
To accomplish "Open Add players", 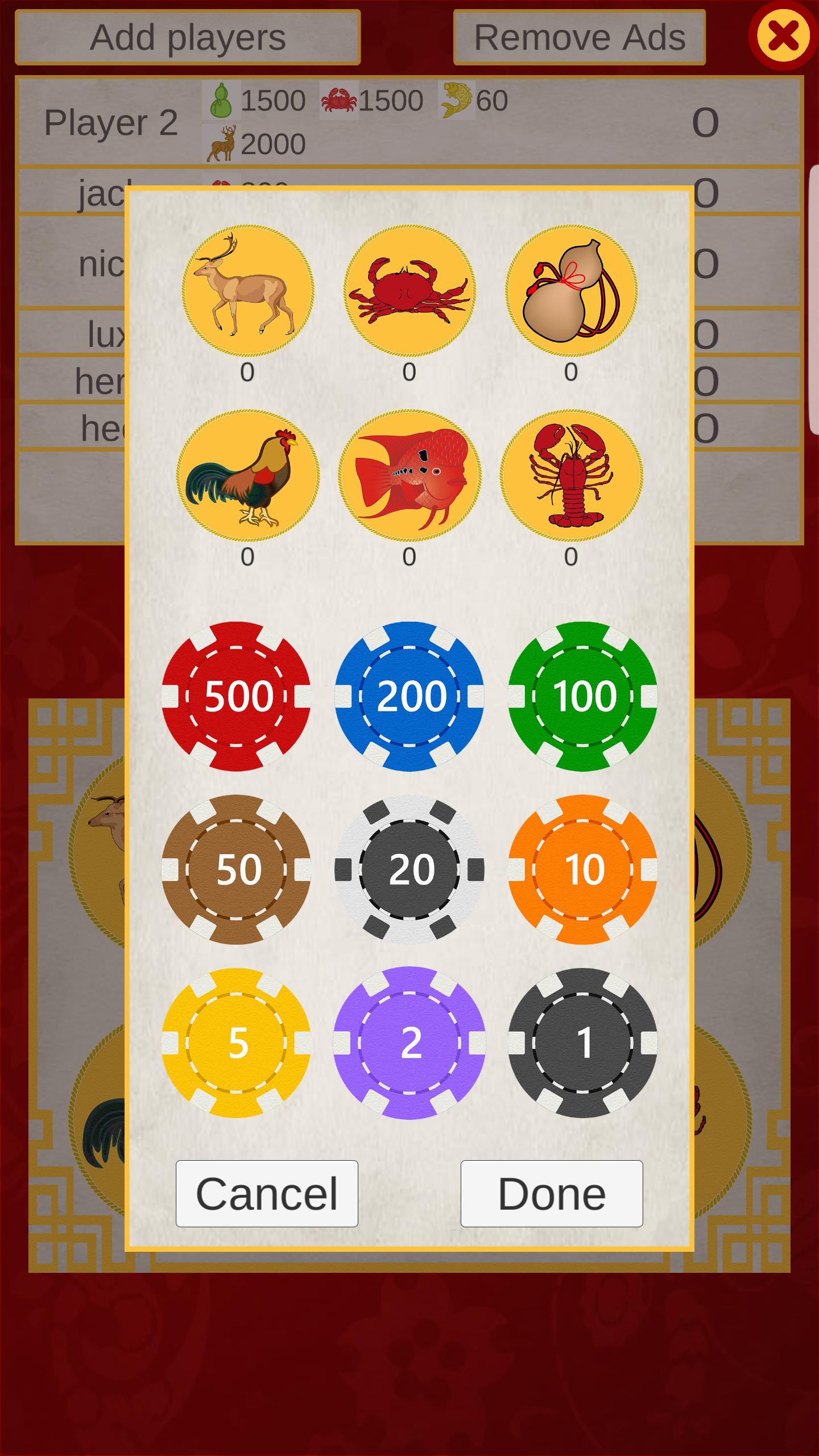I will click(x=188, y=38).
